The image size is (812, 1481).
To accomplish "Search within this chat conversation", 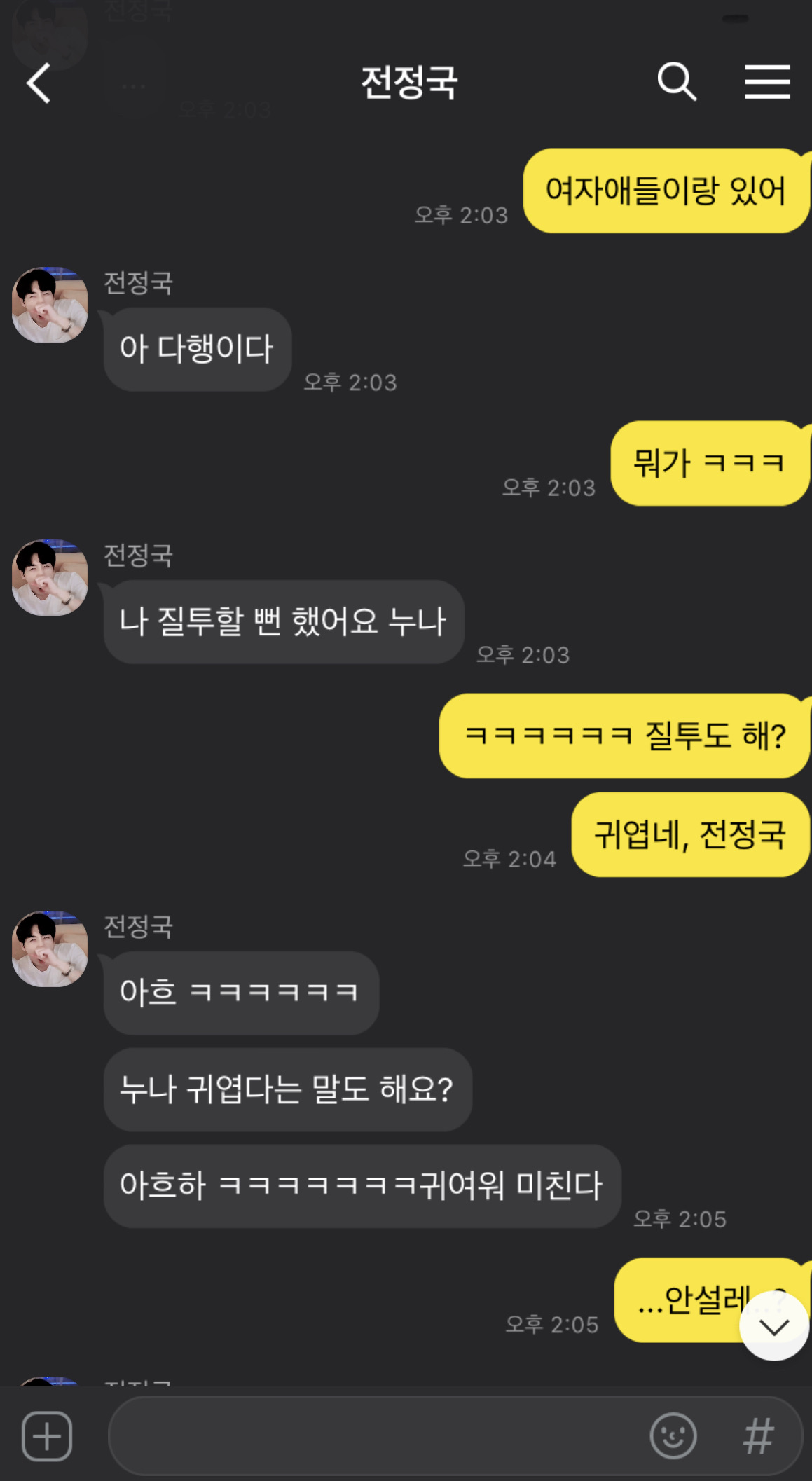I will tap(677, 82).
